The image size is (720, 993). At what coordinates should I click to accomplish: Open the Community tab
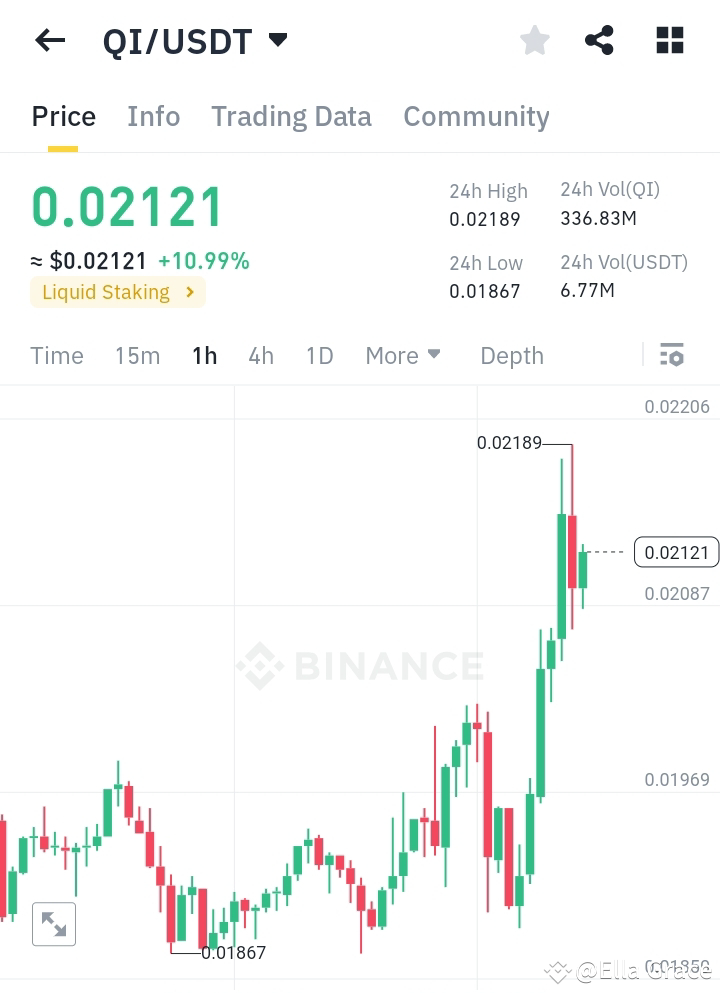476,116
